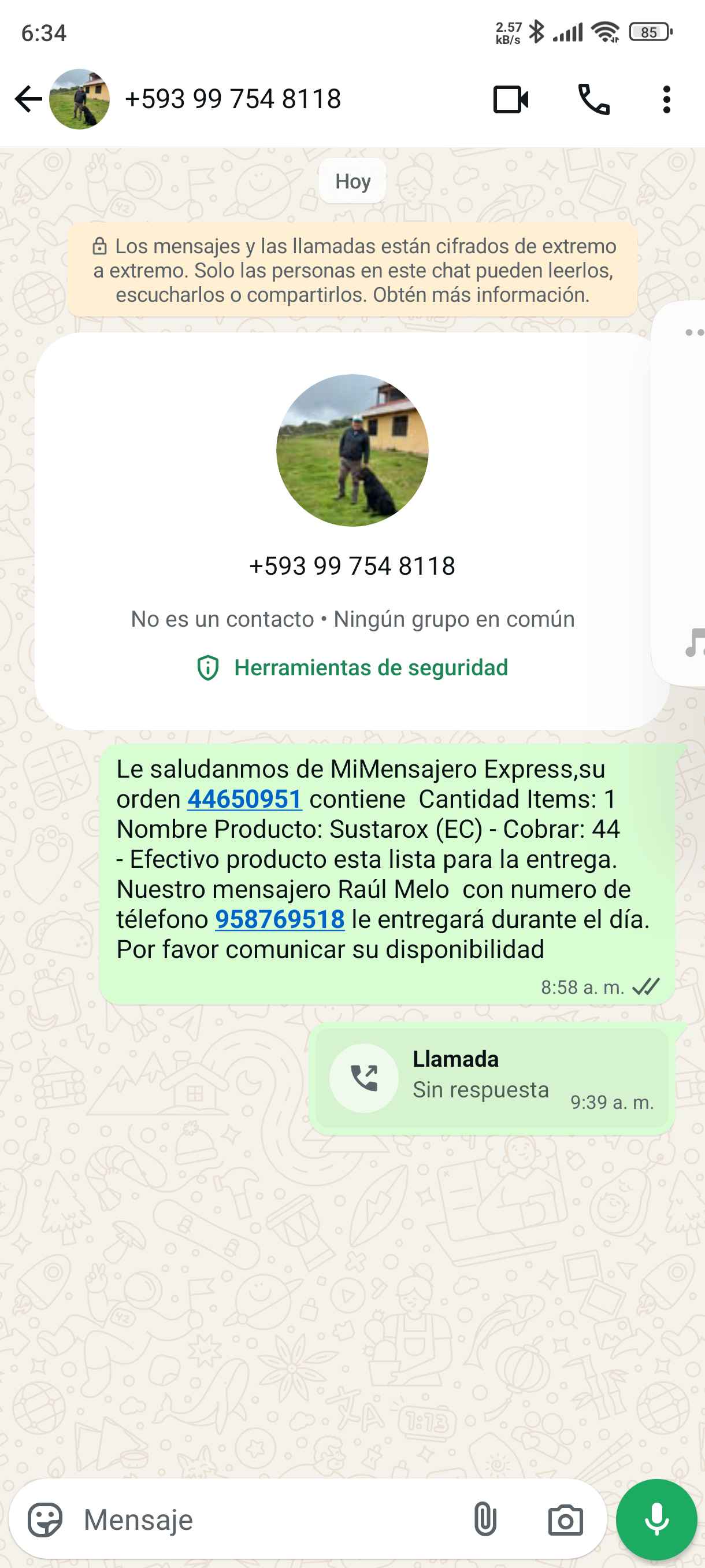Start a video call with this number

tap(510, 99)
